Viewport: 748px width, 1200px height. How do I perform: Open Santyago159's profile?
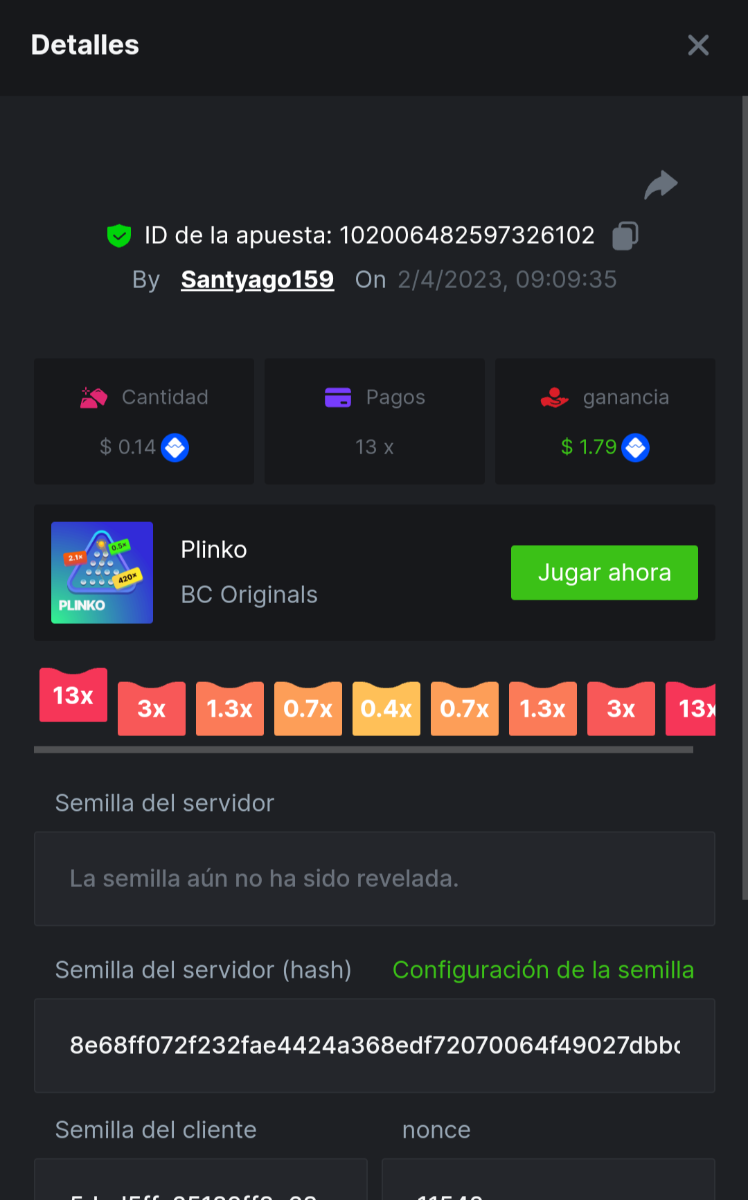pos(257,280)
